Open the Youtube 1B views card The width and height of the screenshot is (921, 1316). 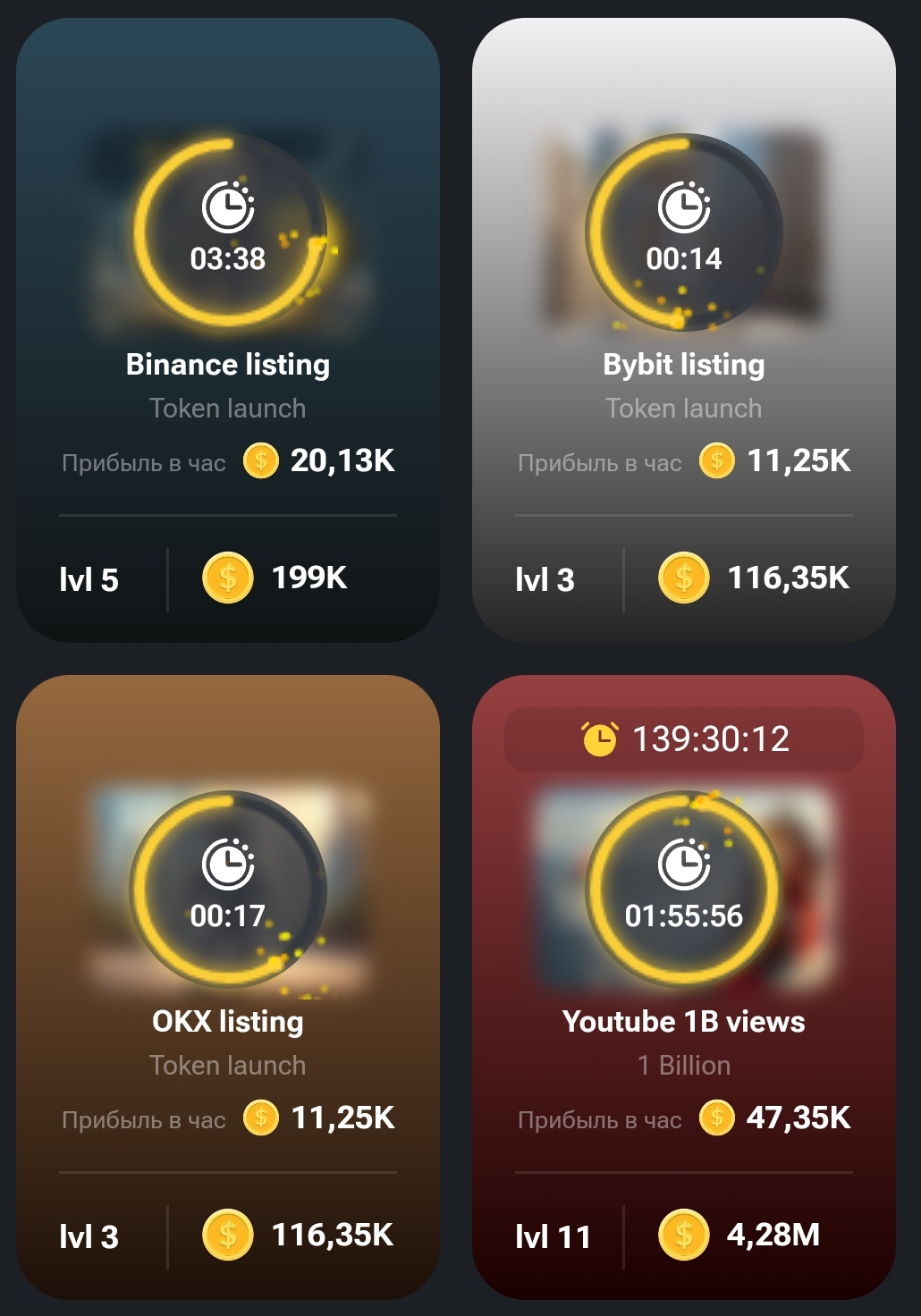(684, 1021)
